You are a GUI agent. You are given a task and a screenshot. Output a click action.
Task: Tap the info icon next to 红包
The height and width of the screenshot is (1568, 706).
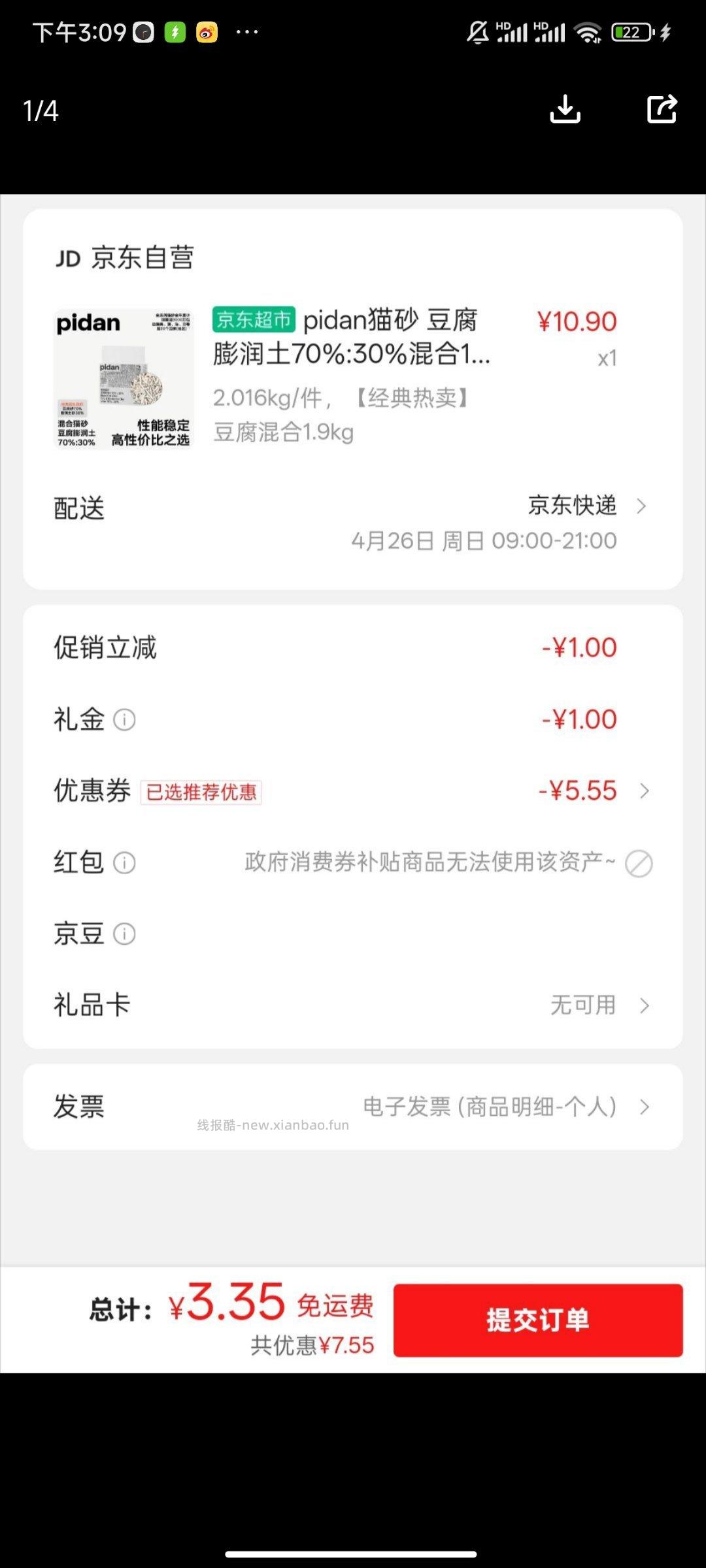coord(125,862)
